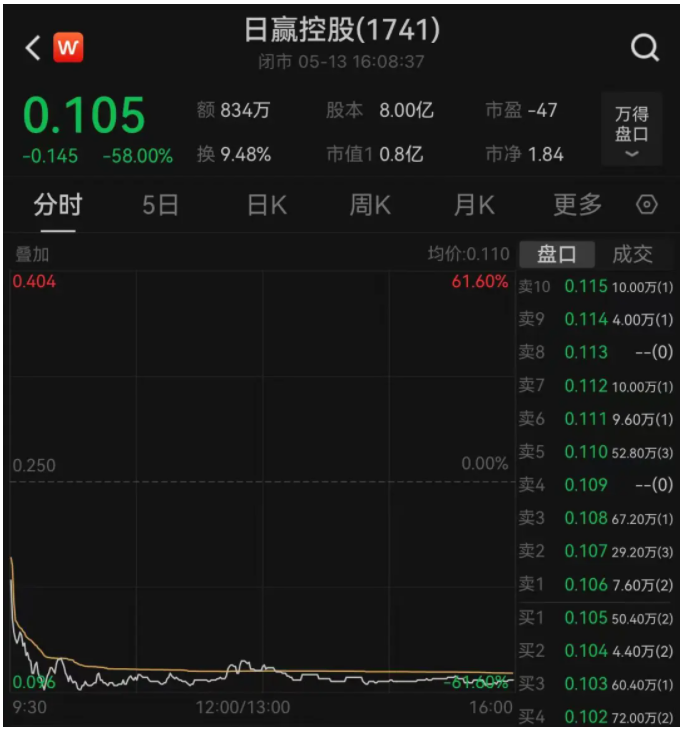Tap the 叠加 overlay option
The image size is (685, 731).
click(32, 255)
